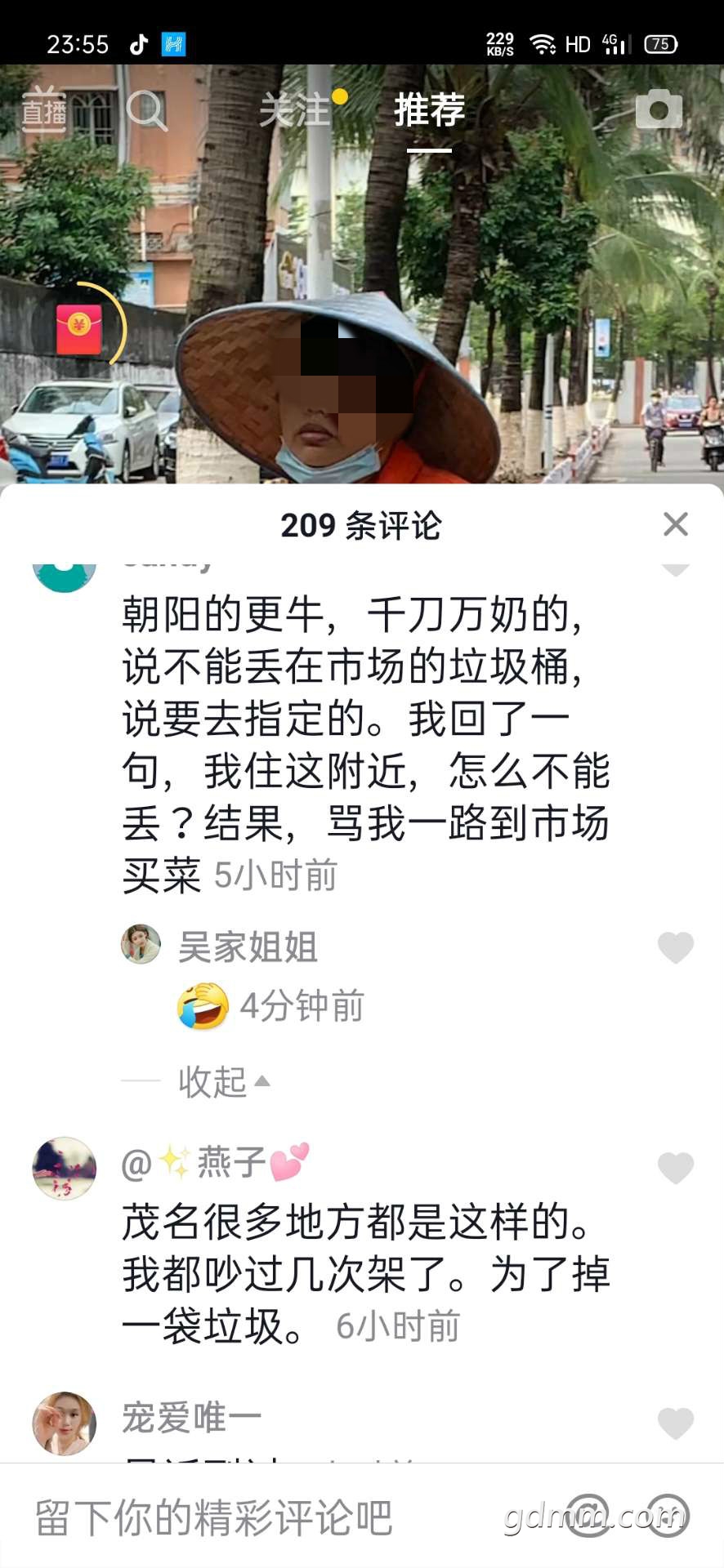This screenshot has width=724, height=1568.
Task: Tap the 留下你的精彩评论吧 comment field
Action: pyautogui.click(x=245, y=1517)
